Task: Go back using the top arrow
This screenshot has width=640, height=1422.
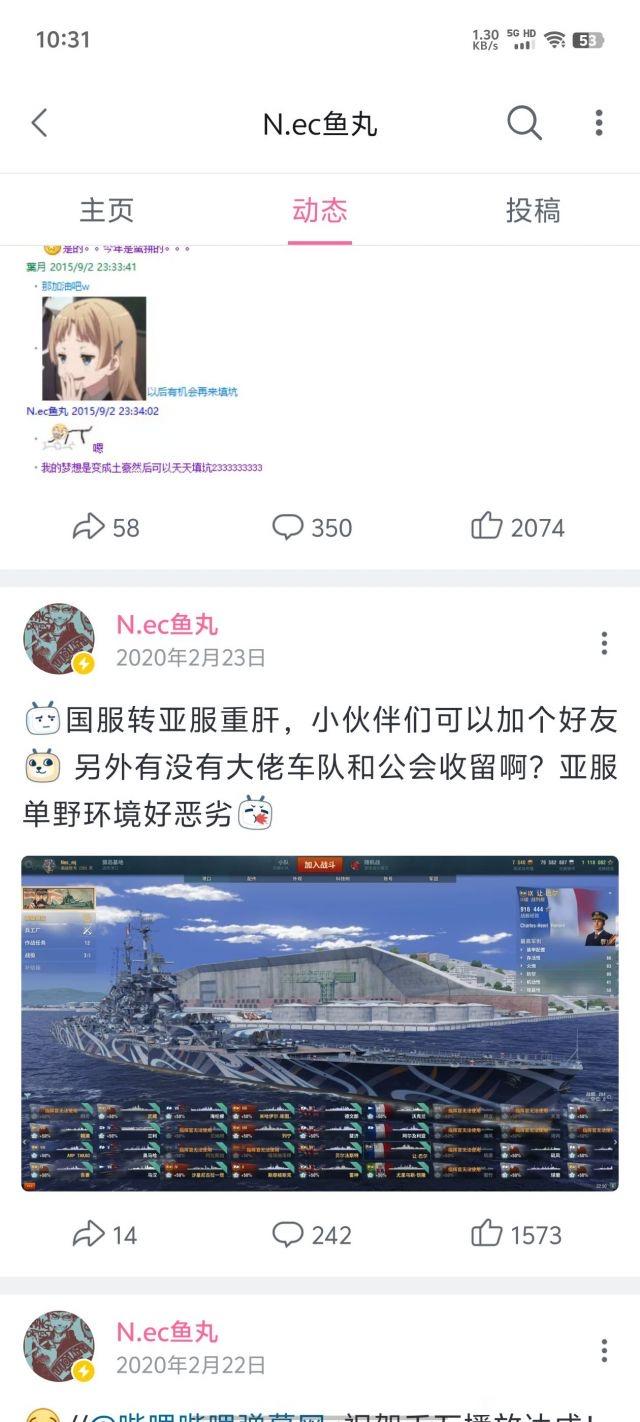Action: [x=39, y=124]
